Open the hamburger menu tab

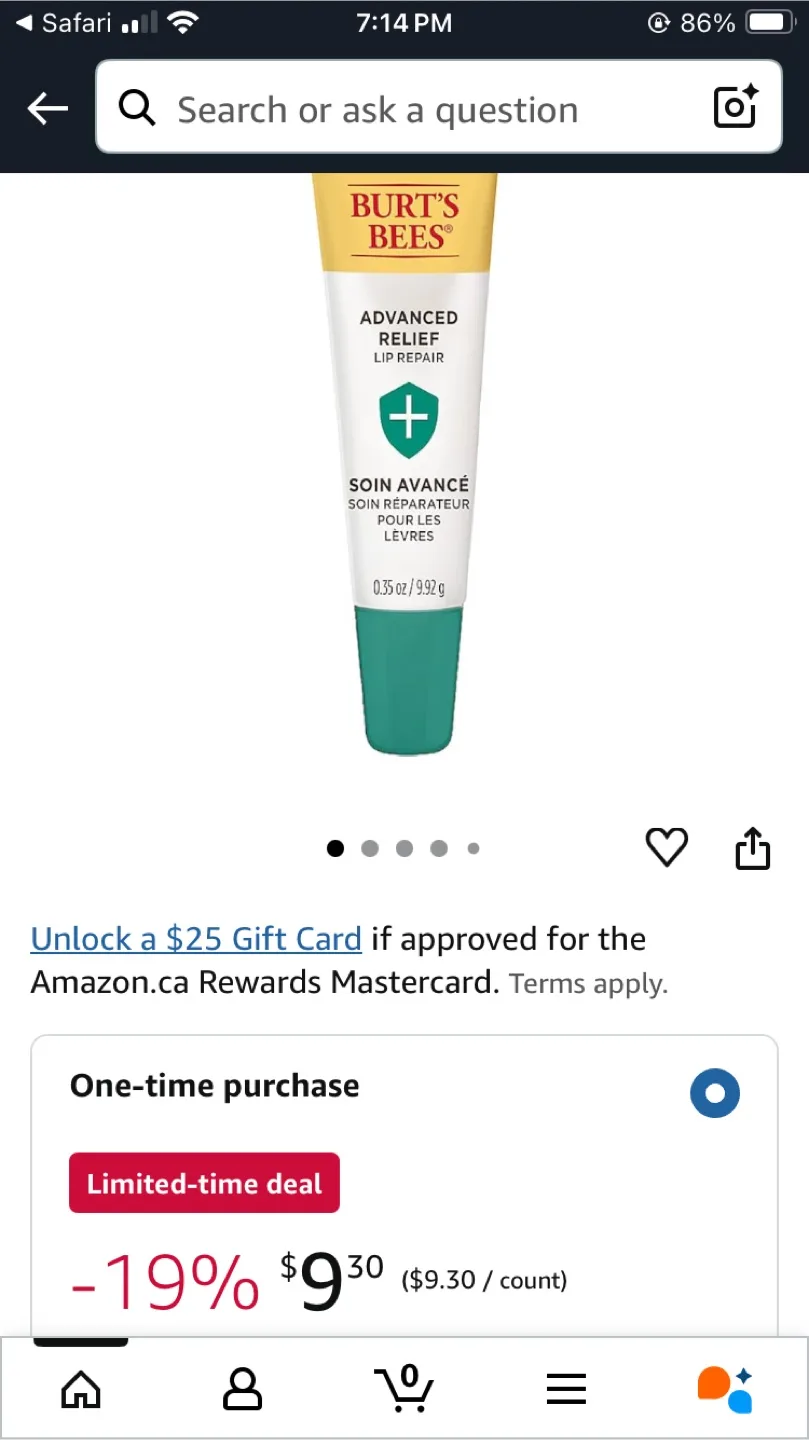point(565,1389)
